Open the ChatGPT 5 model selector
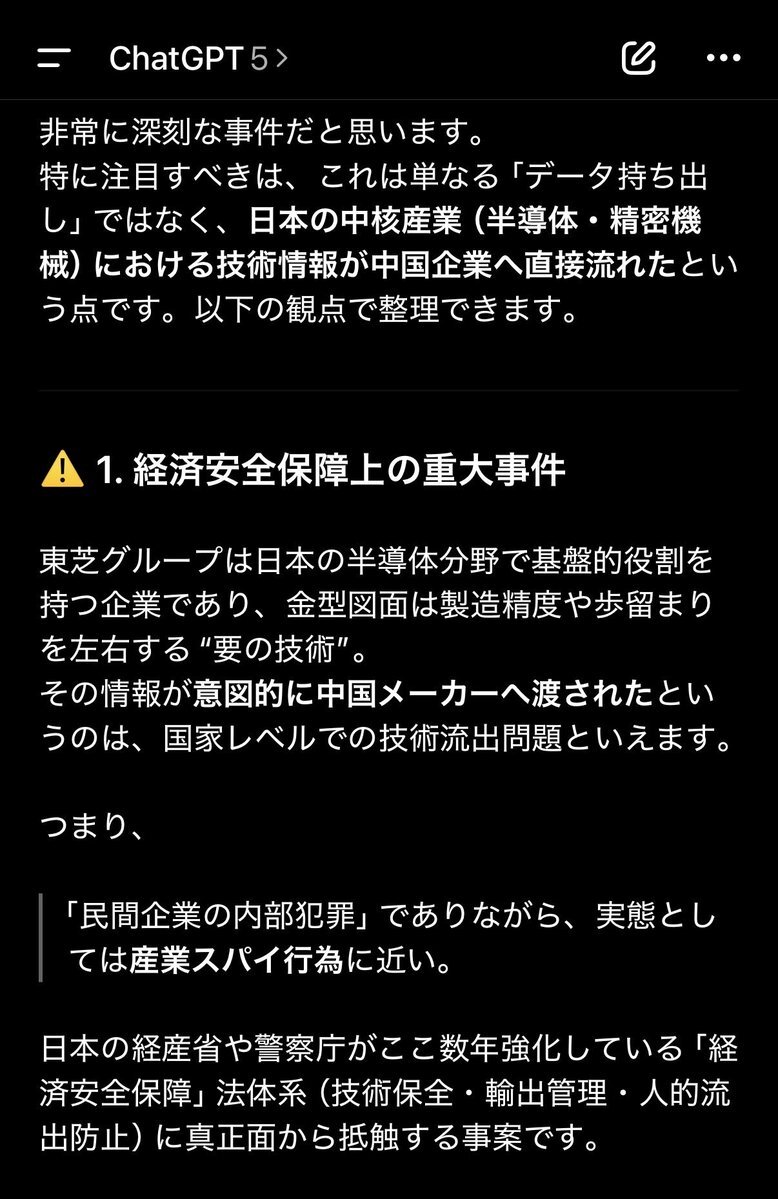The height and width of the screenshot is (1199, 778). point(198,59)
